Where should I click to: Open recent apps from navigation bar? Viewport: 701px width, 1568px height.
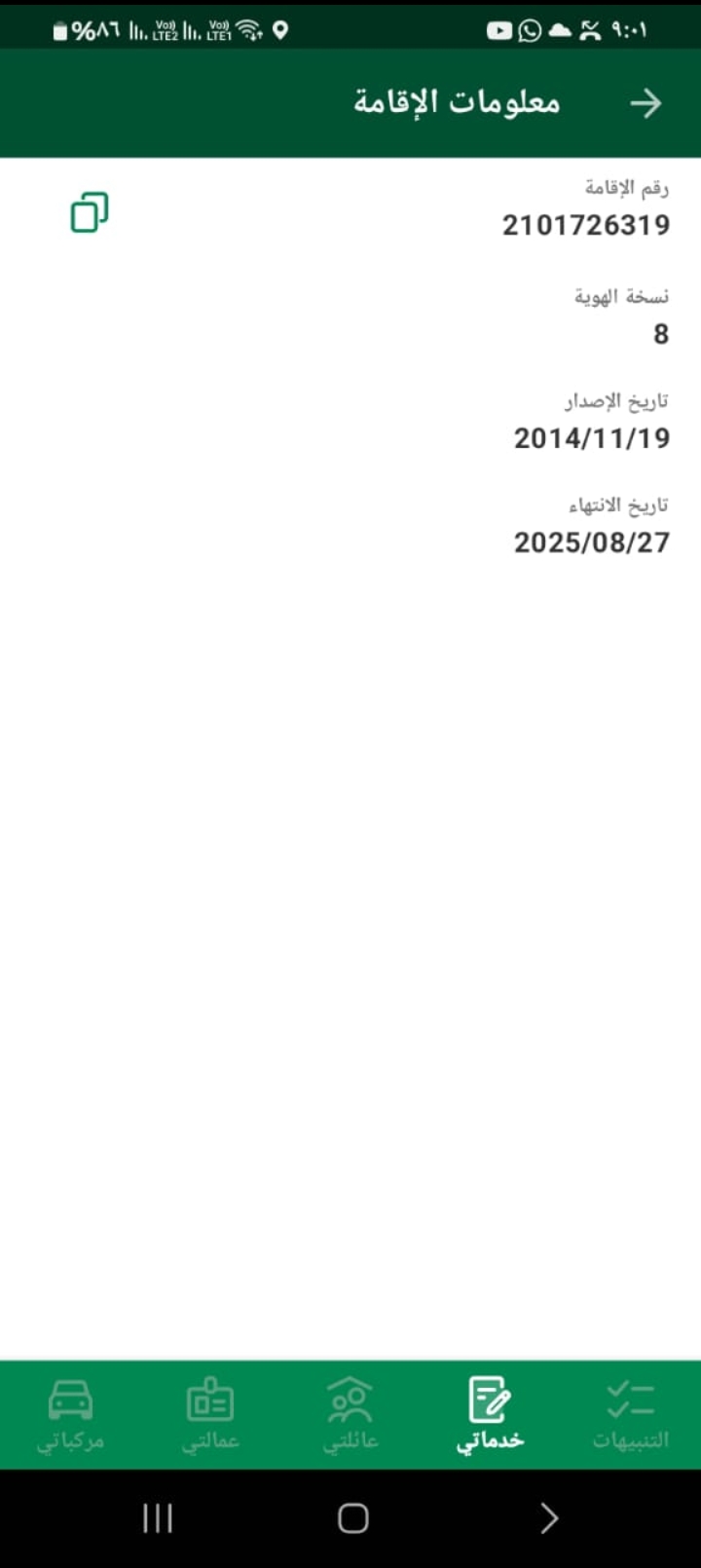coord(158,1517)
